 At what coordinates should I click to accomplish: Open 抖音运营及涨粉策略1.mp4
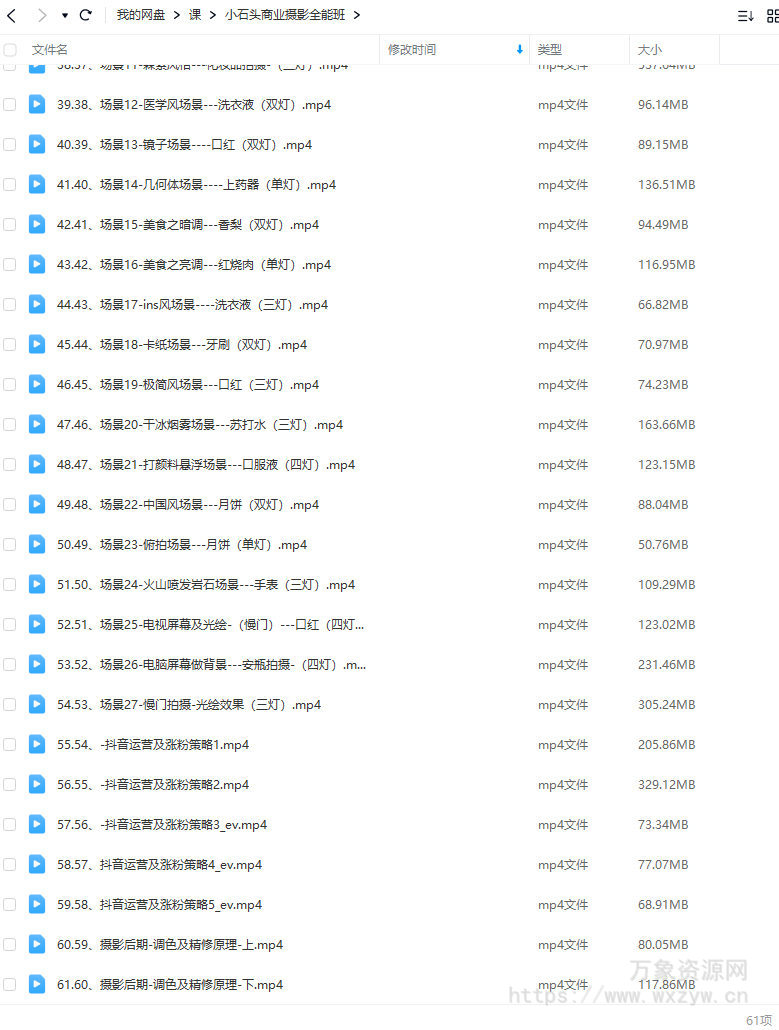(153, 745)
